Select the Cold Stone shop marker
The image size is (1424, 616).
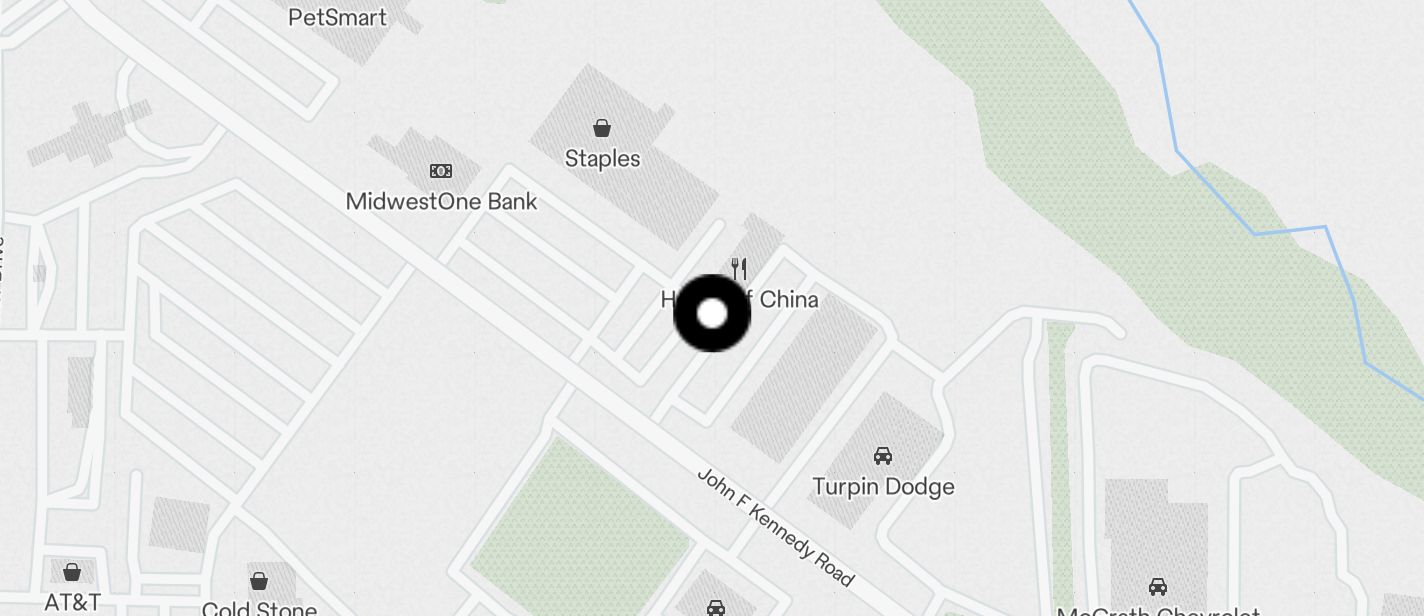(x=258, y=581)
